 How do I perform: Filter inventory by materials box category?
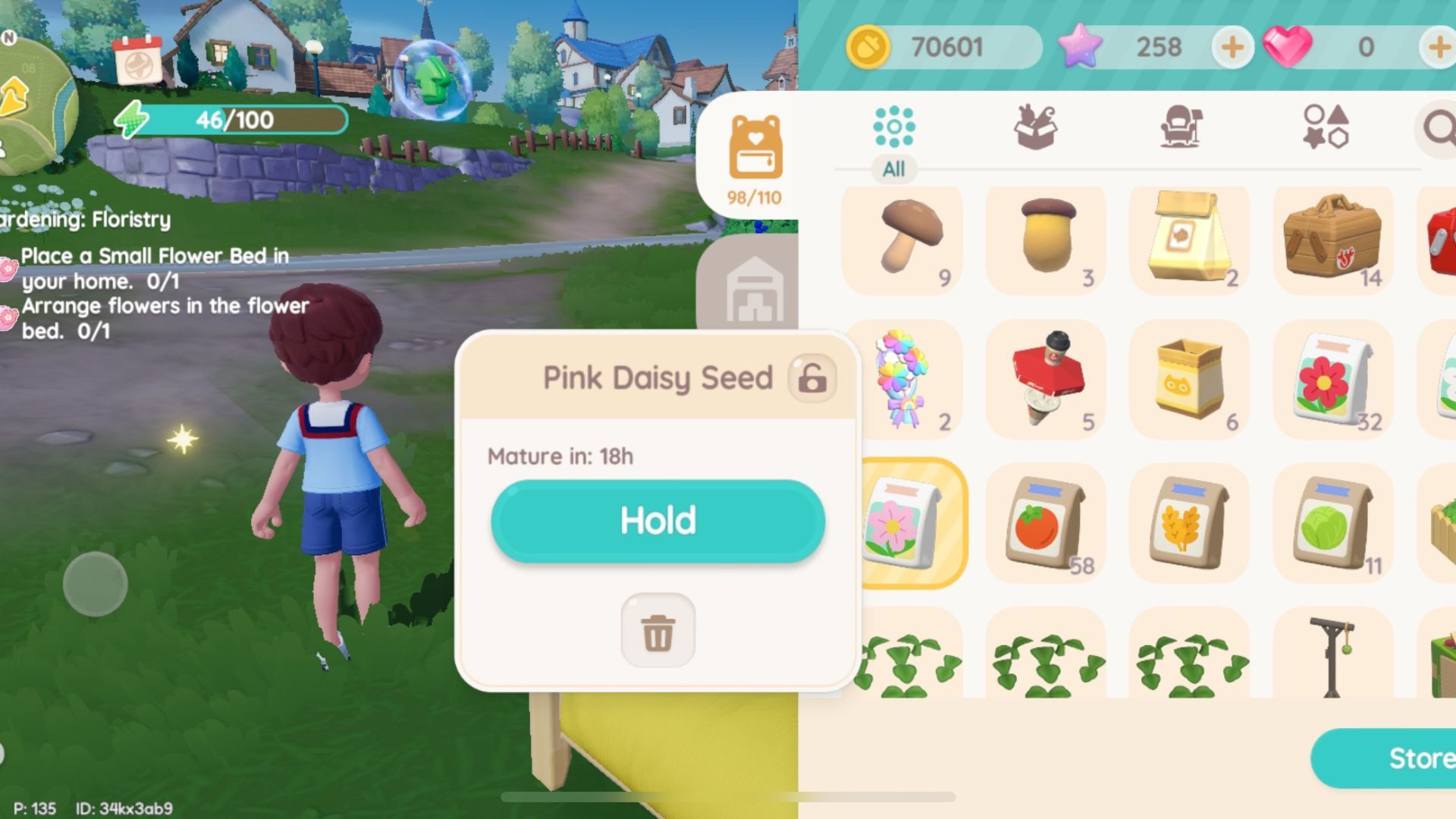tap(1036, 127)
